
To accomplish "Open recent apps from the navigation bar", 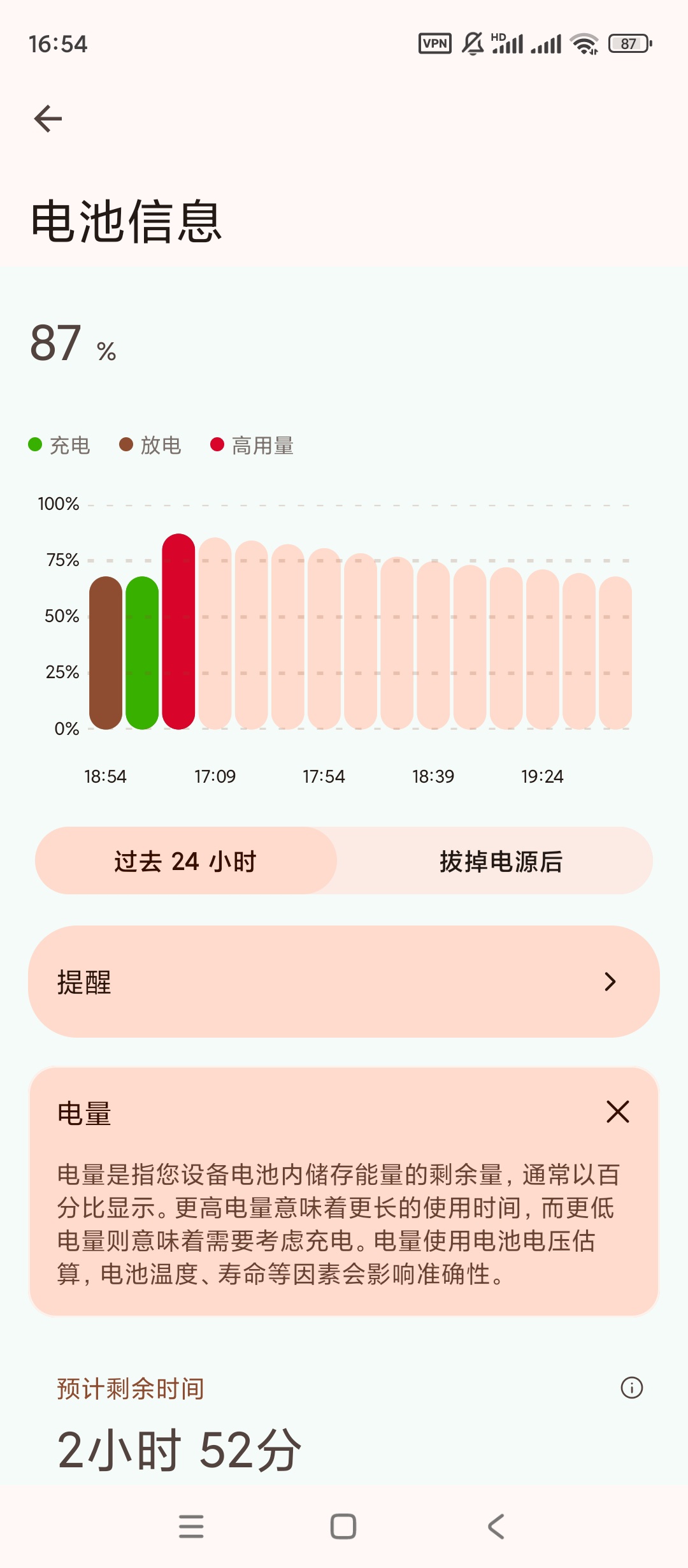I will (x=191, y=1527).
